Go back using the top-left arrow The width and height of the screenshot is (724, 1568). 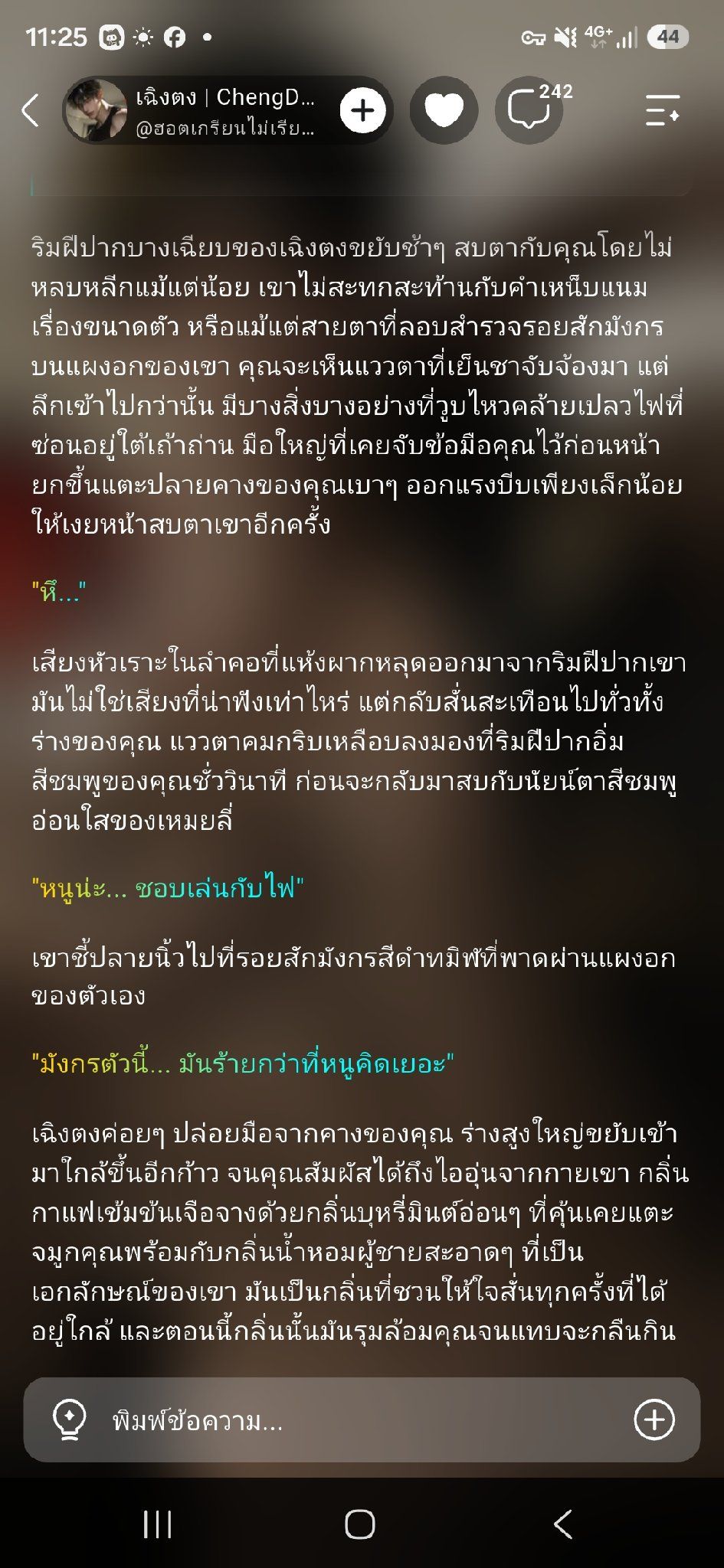tap(31, 111)
